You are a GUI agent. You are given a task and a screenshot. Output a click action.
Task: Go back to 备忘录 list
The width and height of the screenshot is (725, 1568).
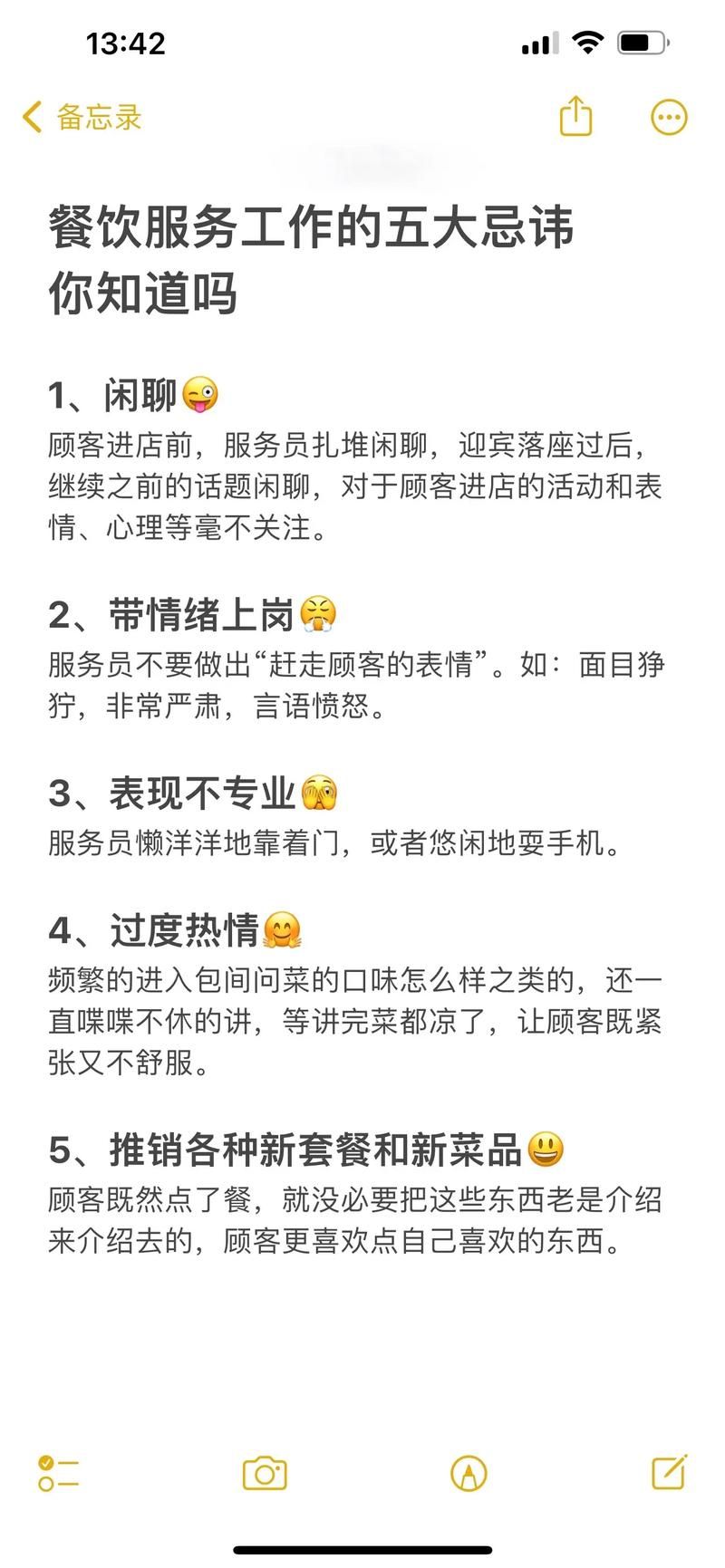82,118
